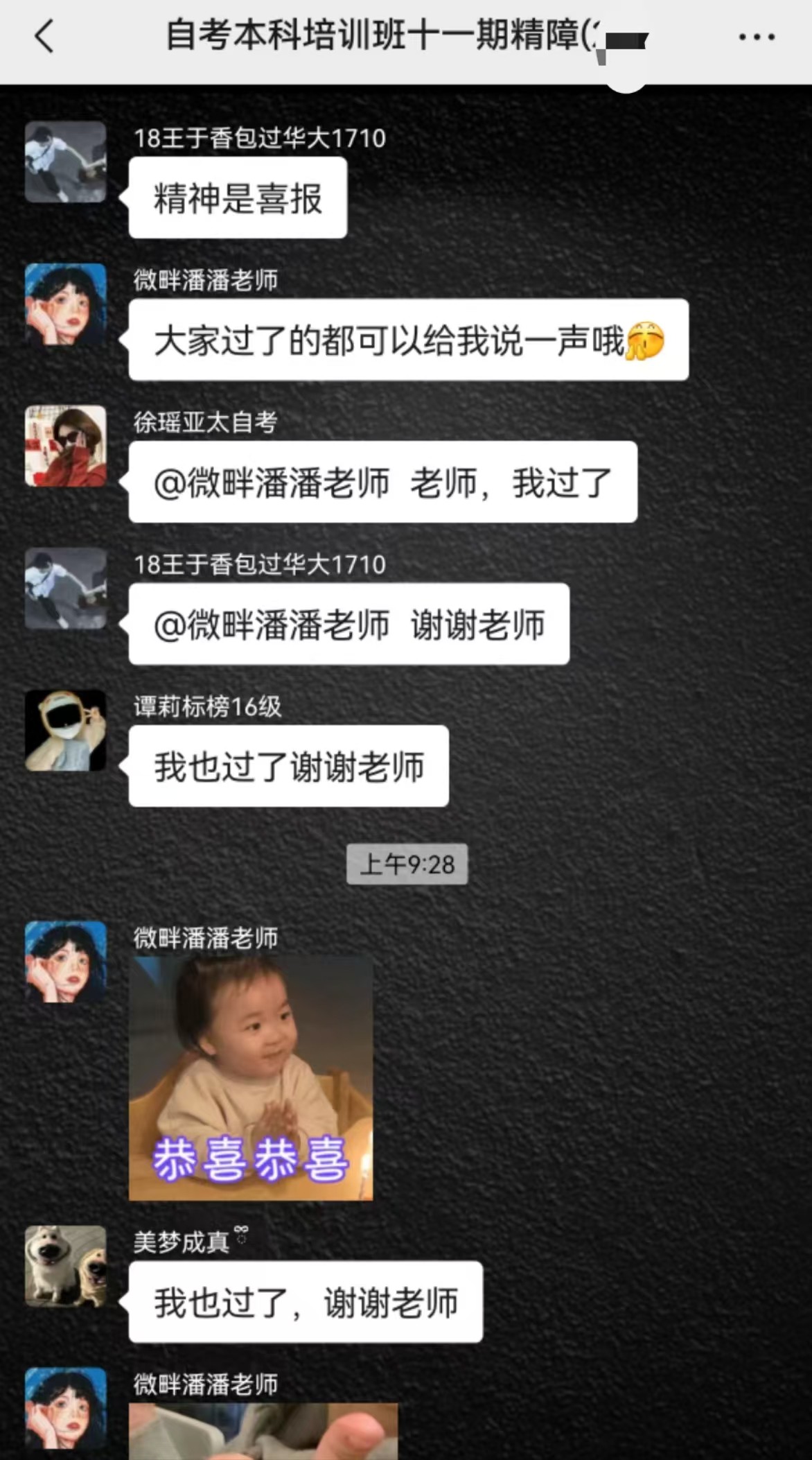Tap 18王于香's avatar beside 谢谢老师 reply
Screen dimensions: 812x1460
(x=66, y=588)
